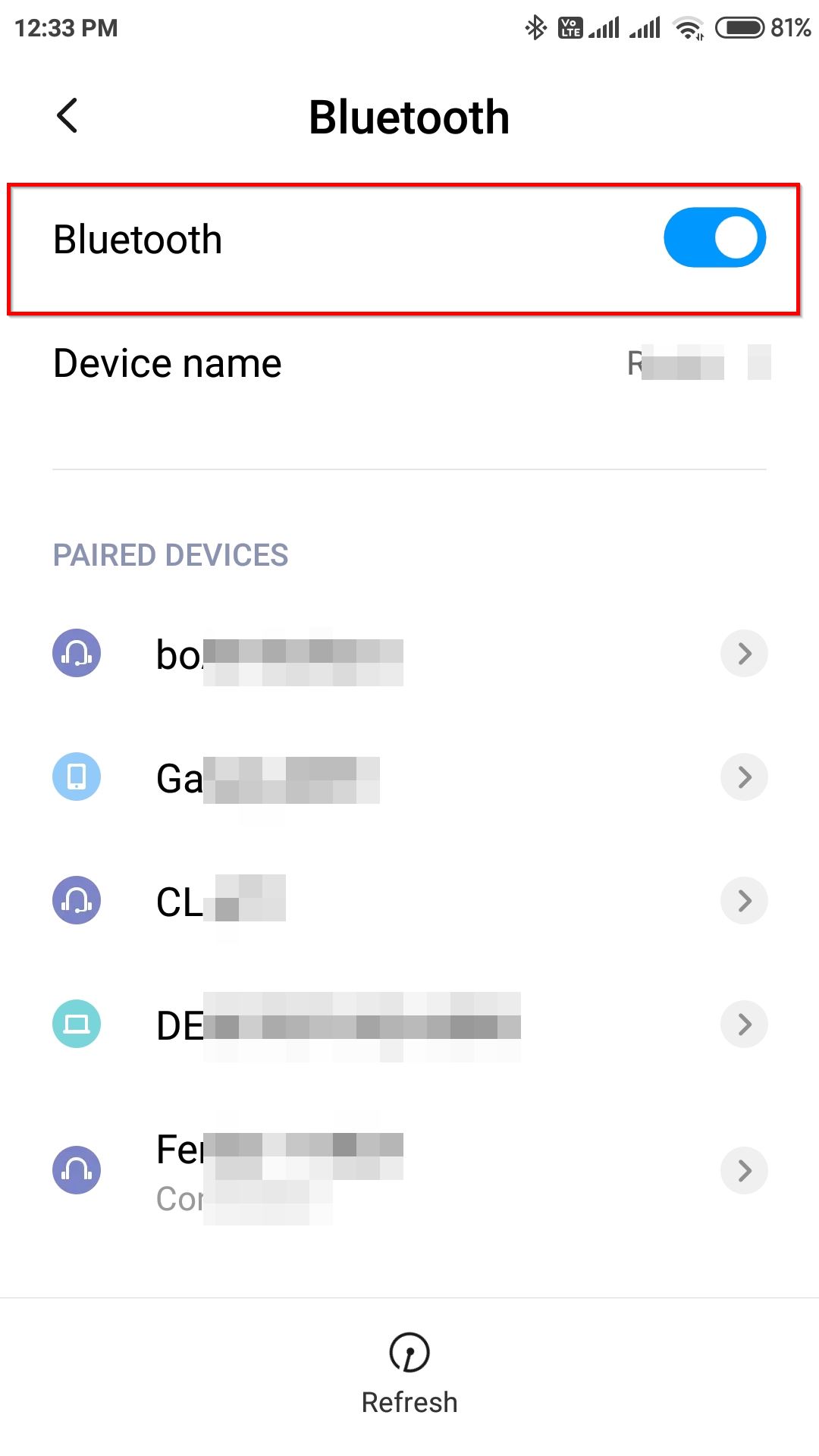Expand details for paired device "bo"
The height and width of the screenshot is (1456, 819).
click(743, 654)
